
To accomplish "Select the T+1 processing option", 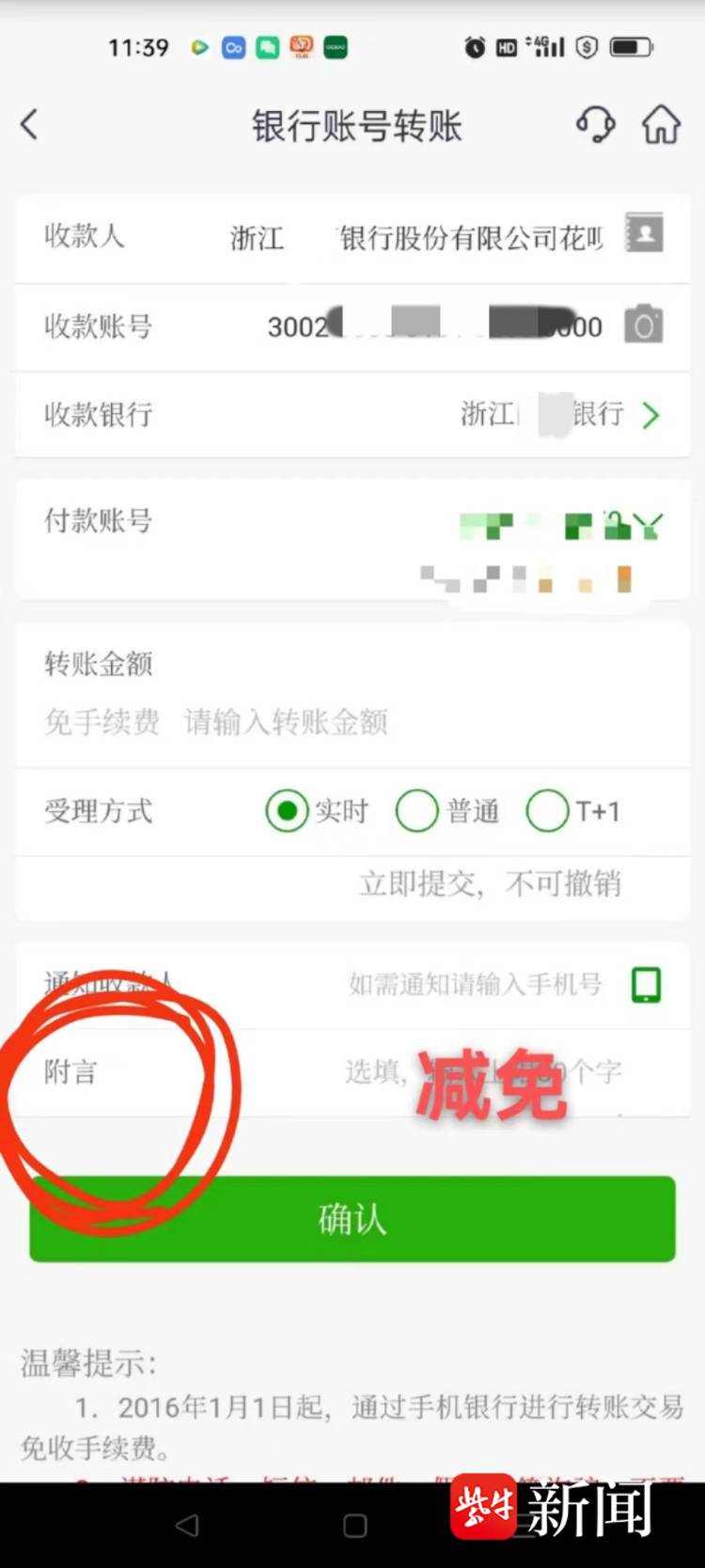I will (548, 811).
